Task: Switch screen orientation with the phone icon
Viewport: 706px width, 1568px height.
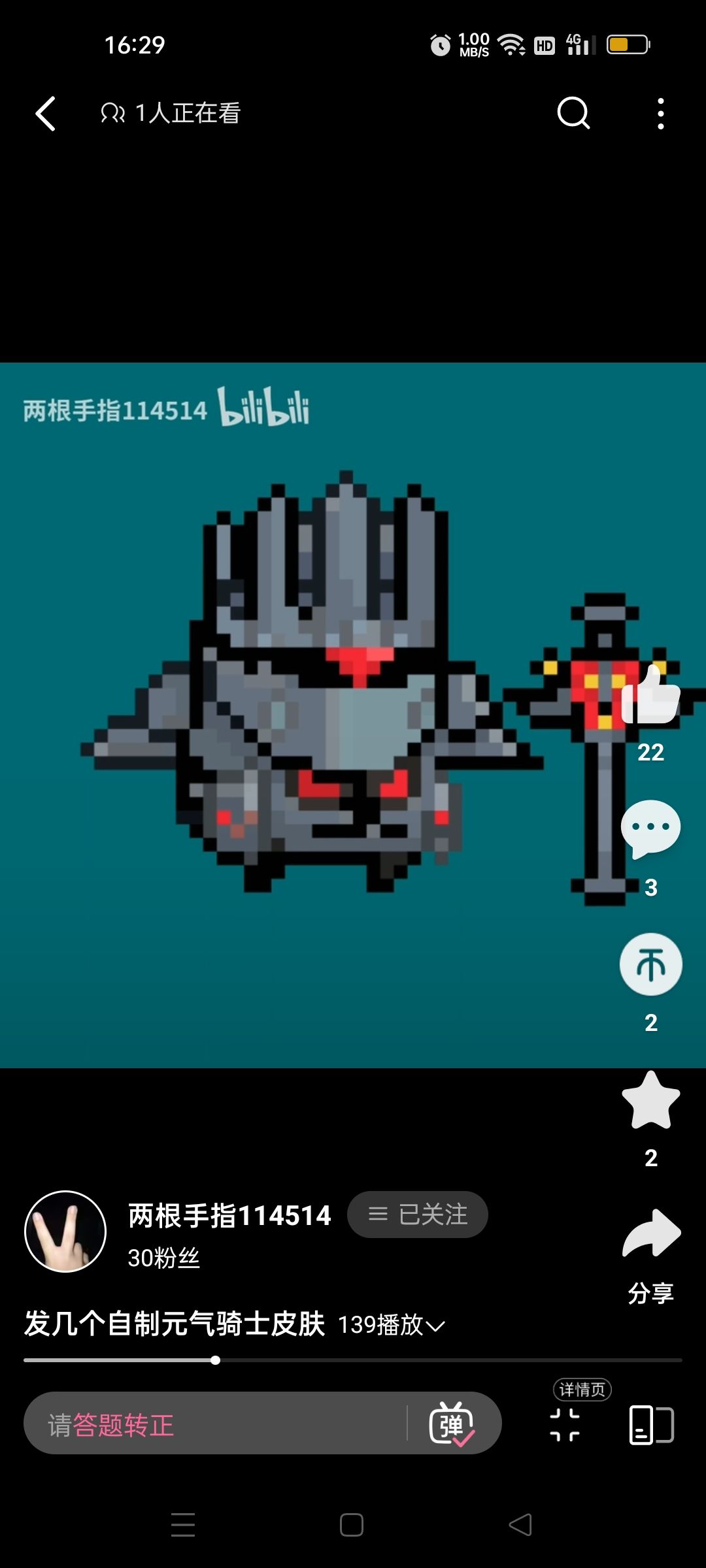Action: click(x=651, y=1424)
